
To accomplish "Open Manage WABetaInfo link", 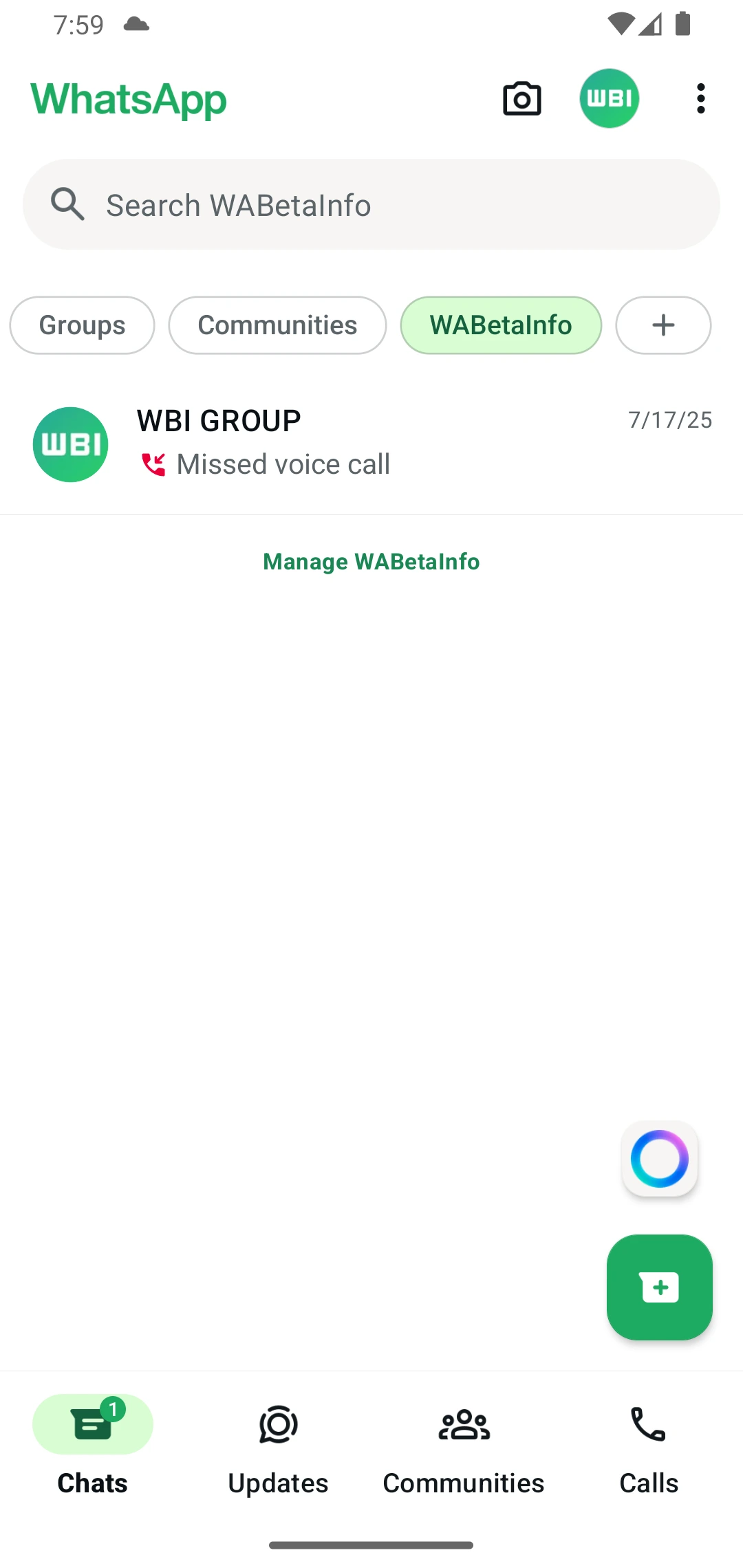I will [x=371, y=562].
